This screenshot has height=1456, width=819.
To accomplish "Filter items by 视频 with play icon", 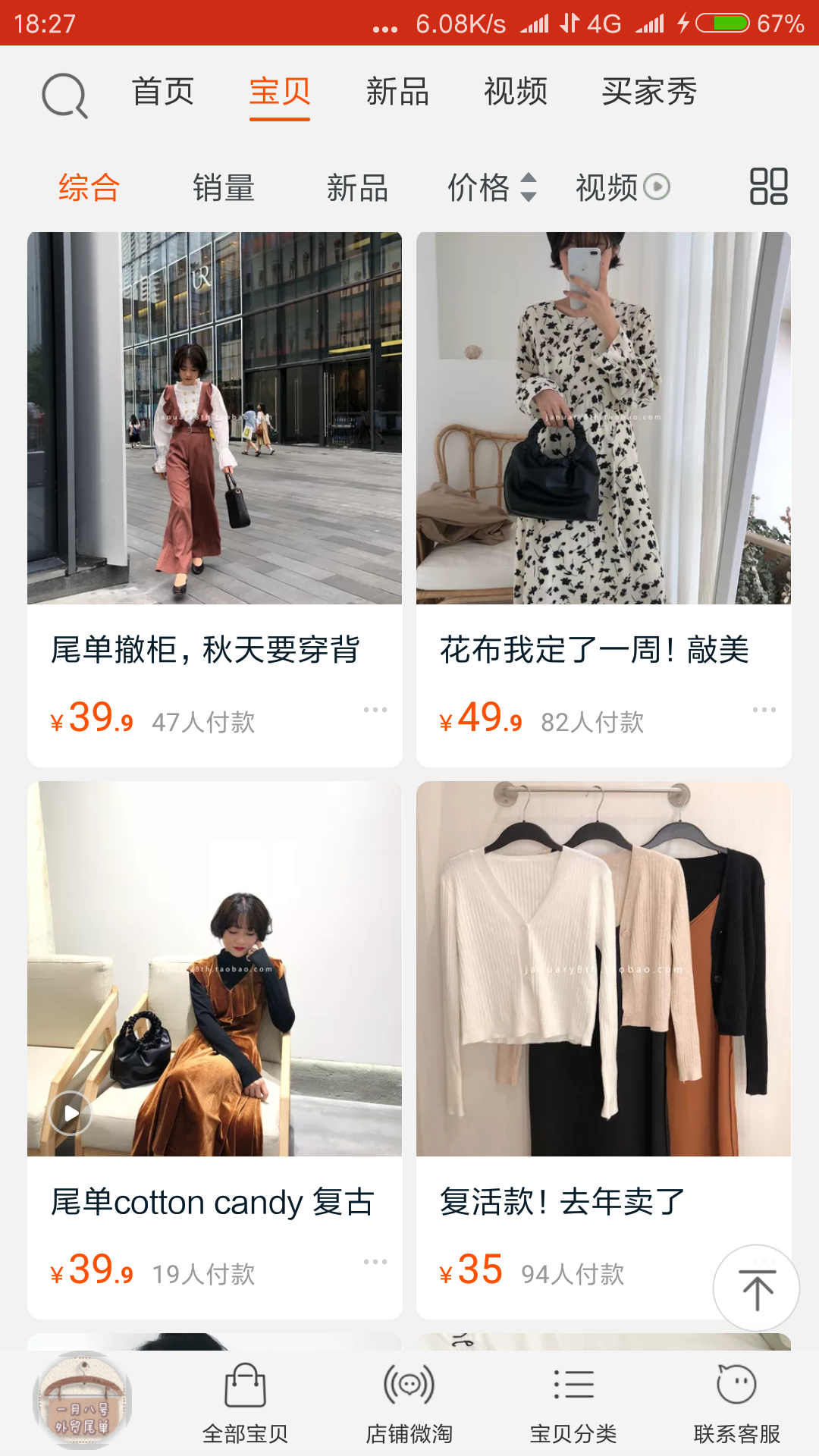I will click(623, 187).
